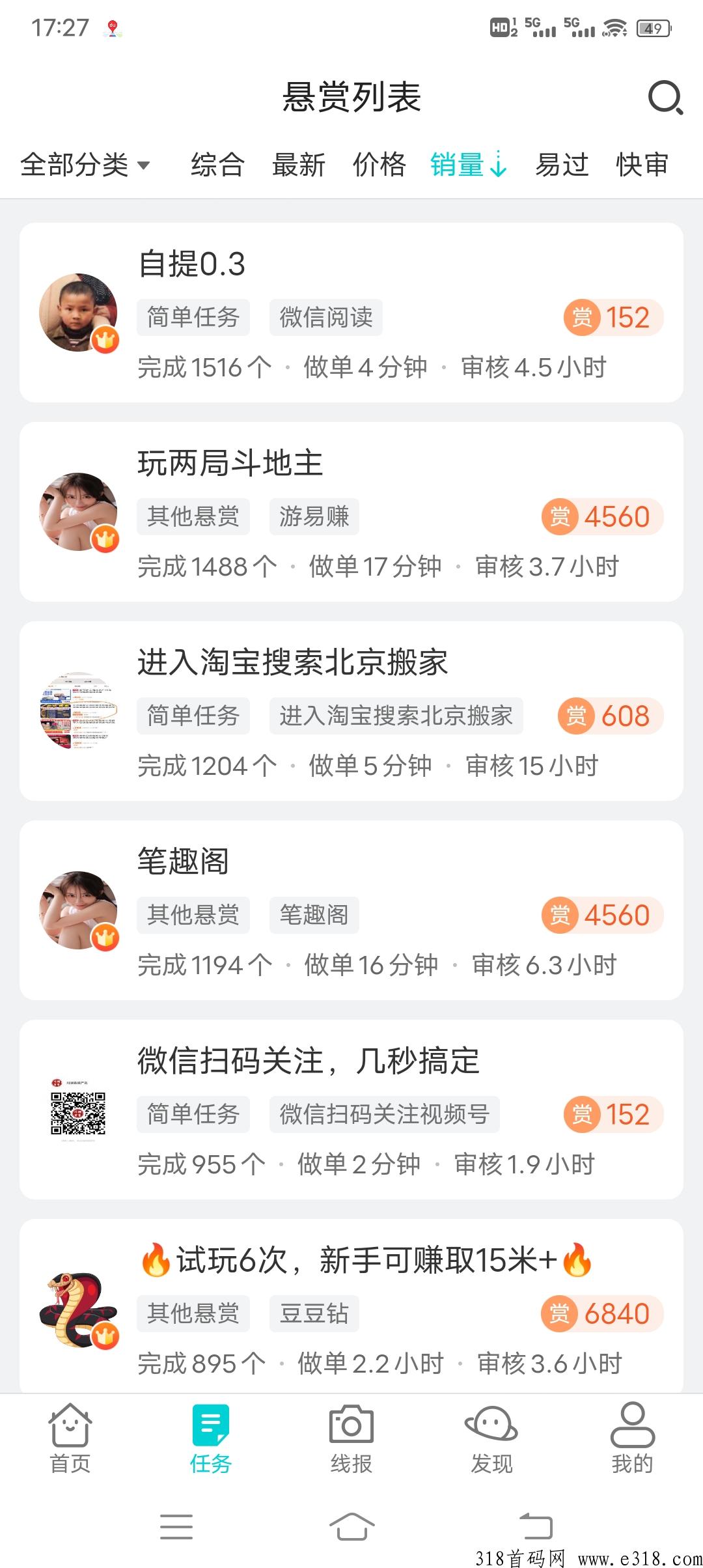The image size is (703, 1568).
Task: Go to the 我的 profile tab
Action: [x=632, y=1438]
